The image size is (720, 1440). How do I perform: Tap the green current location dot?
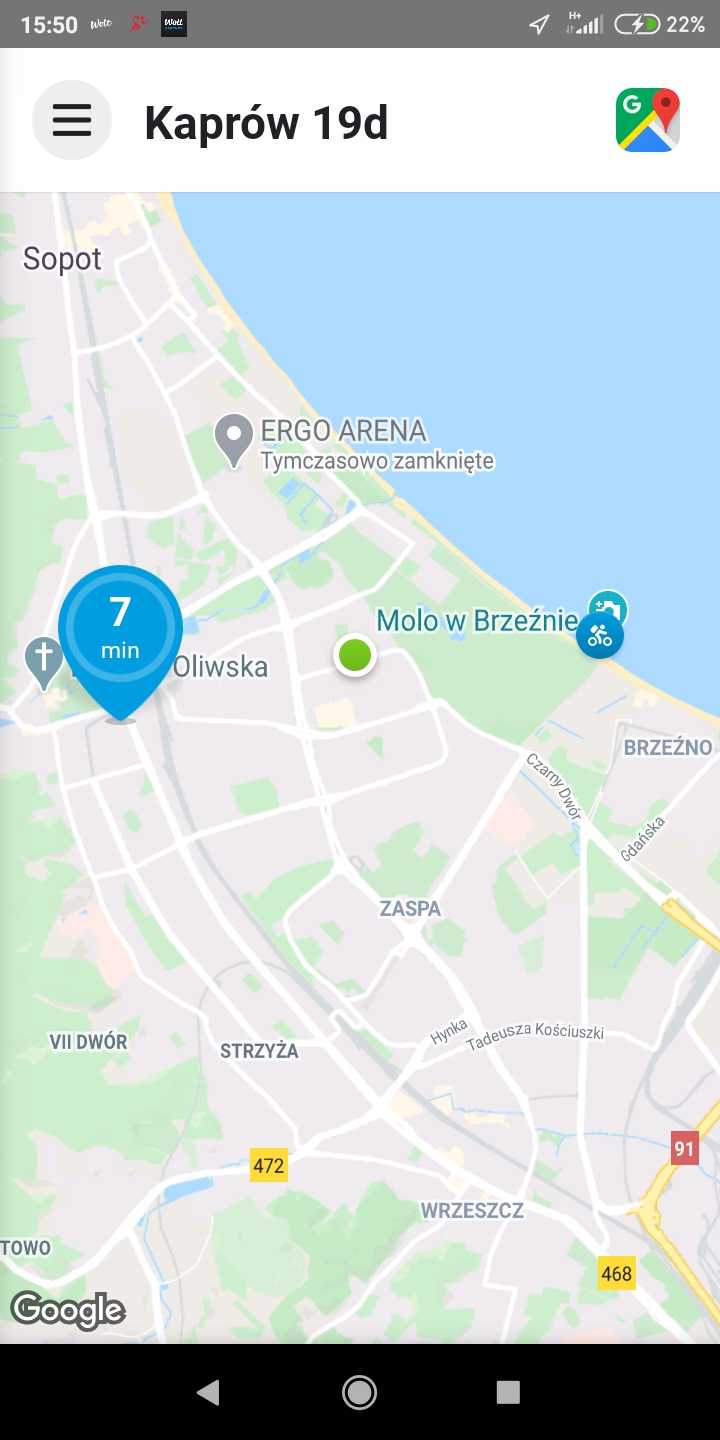[x=355, y=656]
